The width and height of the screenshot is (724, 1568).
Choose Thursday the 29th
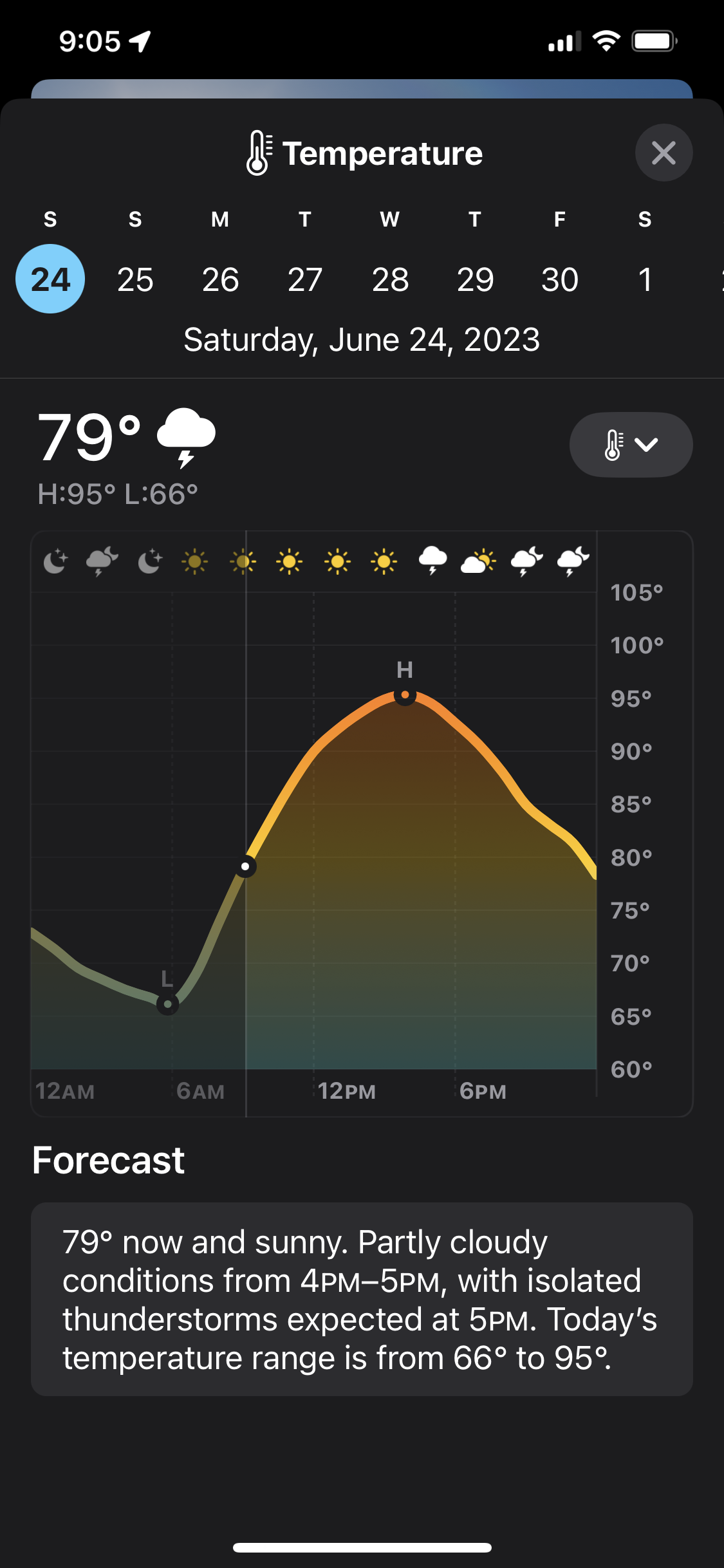tap(475, 279)
